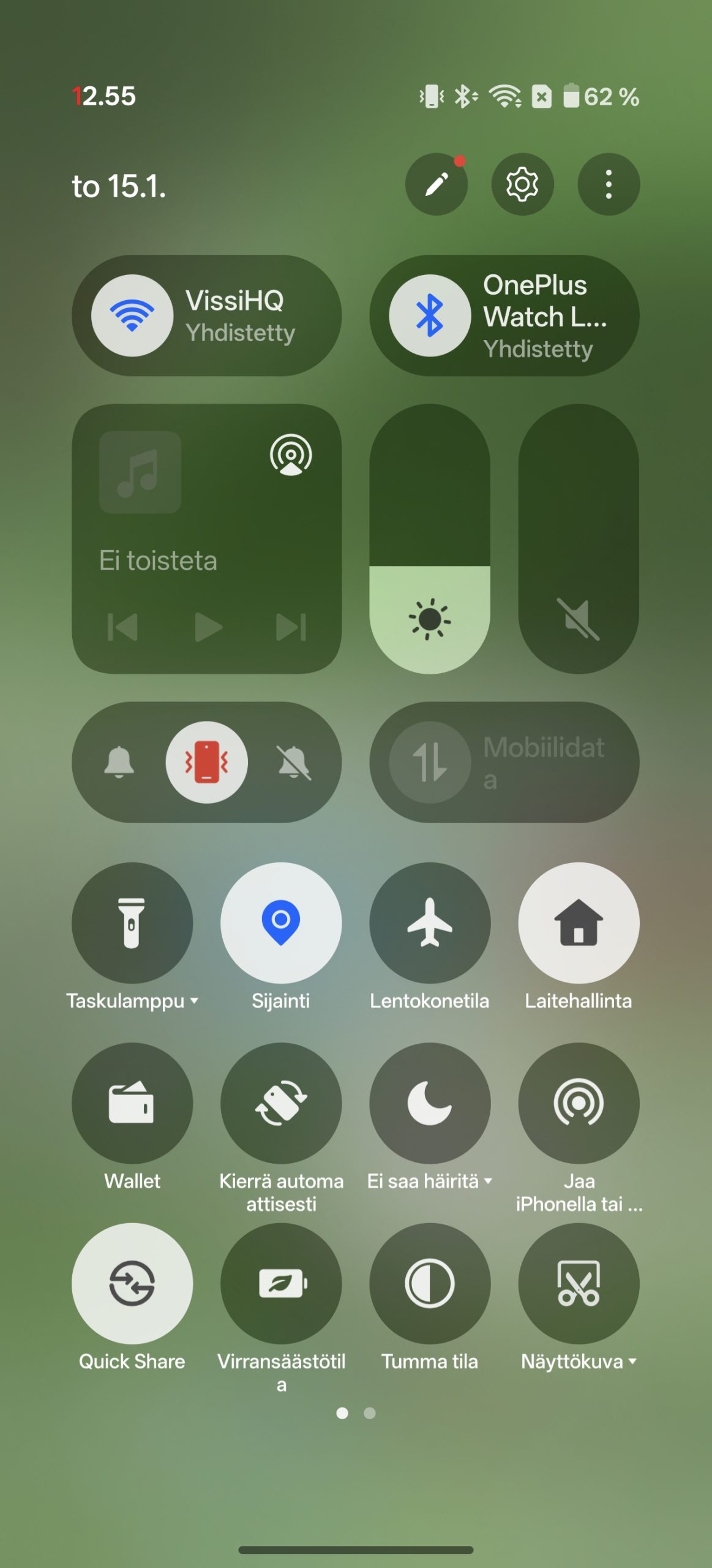Enable Lentokonetila airplane mode

click(x=430, y=922)
